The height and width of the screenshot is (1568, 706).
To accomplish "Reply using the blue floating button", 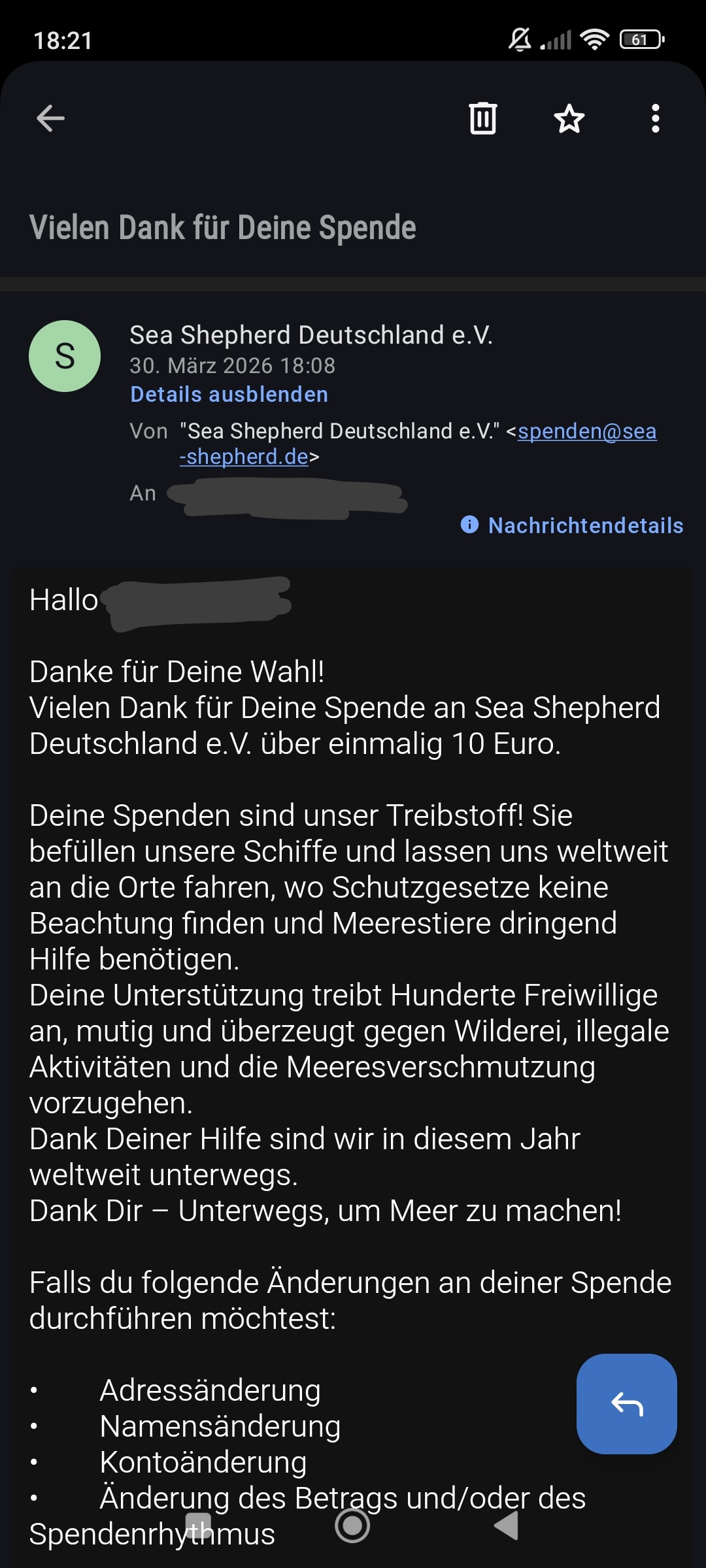I will pyautogui.click(x=626, y=1403).
